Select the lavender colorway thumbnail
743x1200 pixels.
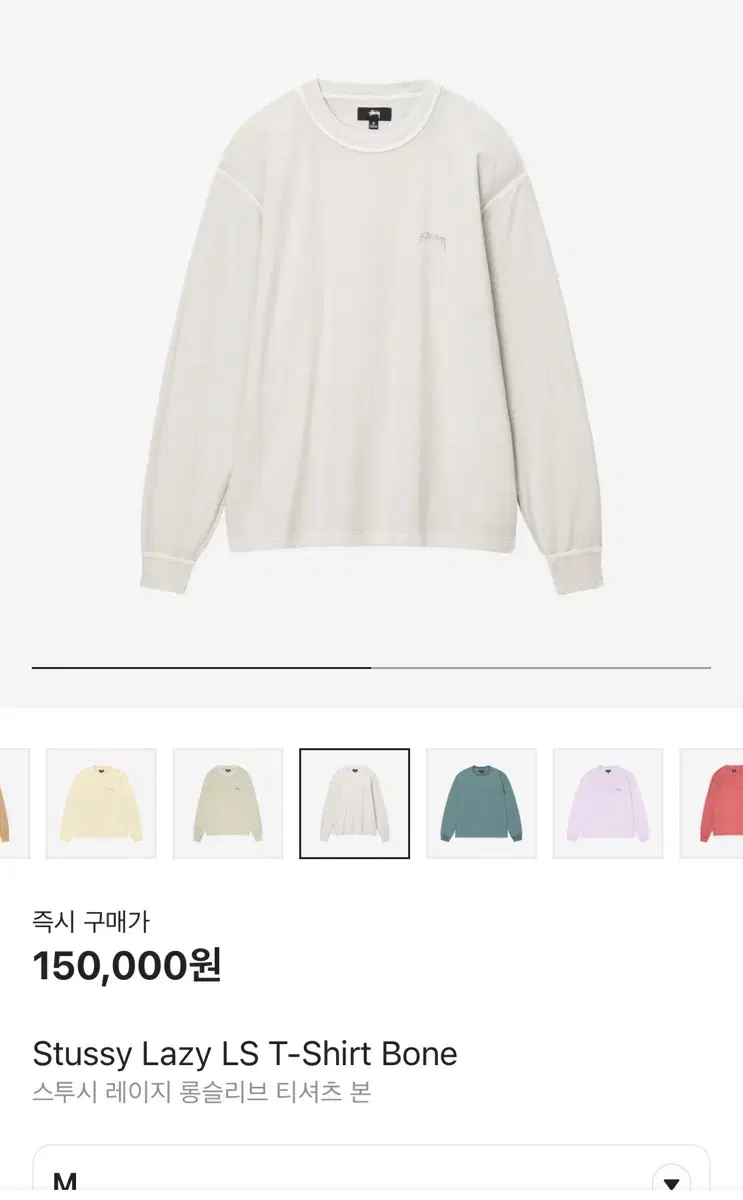607,803
